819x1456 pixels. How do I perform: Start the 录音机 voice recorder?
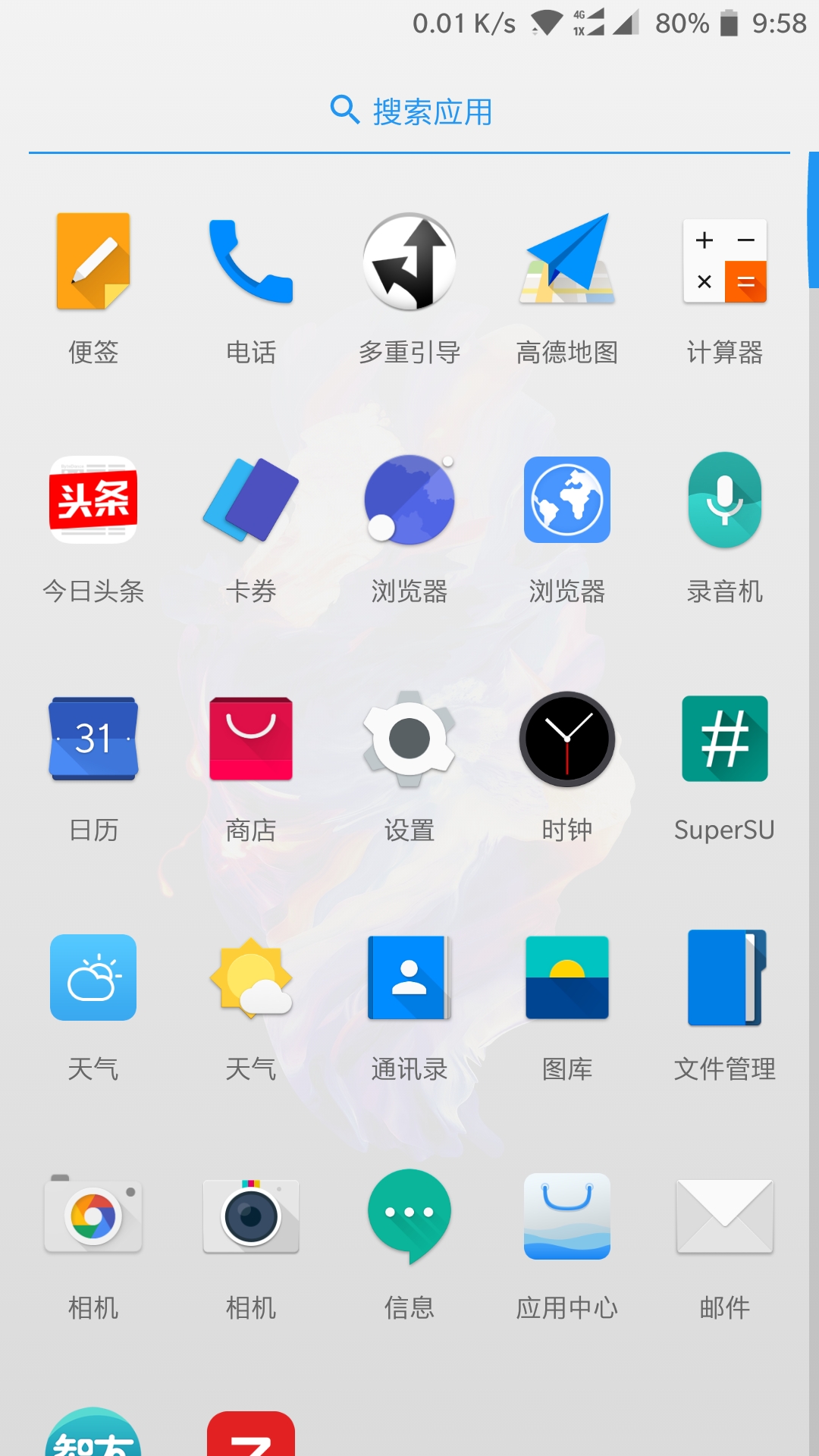pos(725,500)
